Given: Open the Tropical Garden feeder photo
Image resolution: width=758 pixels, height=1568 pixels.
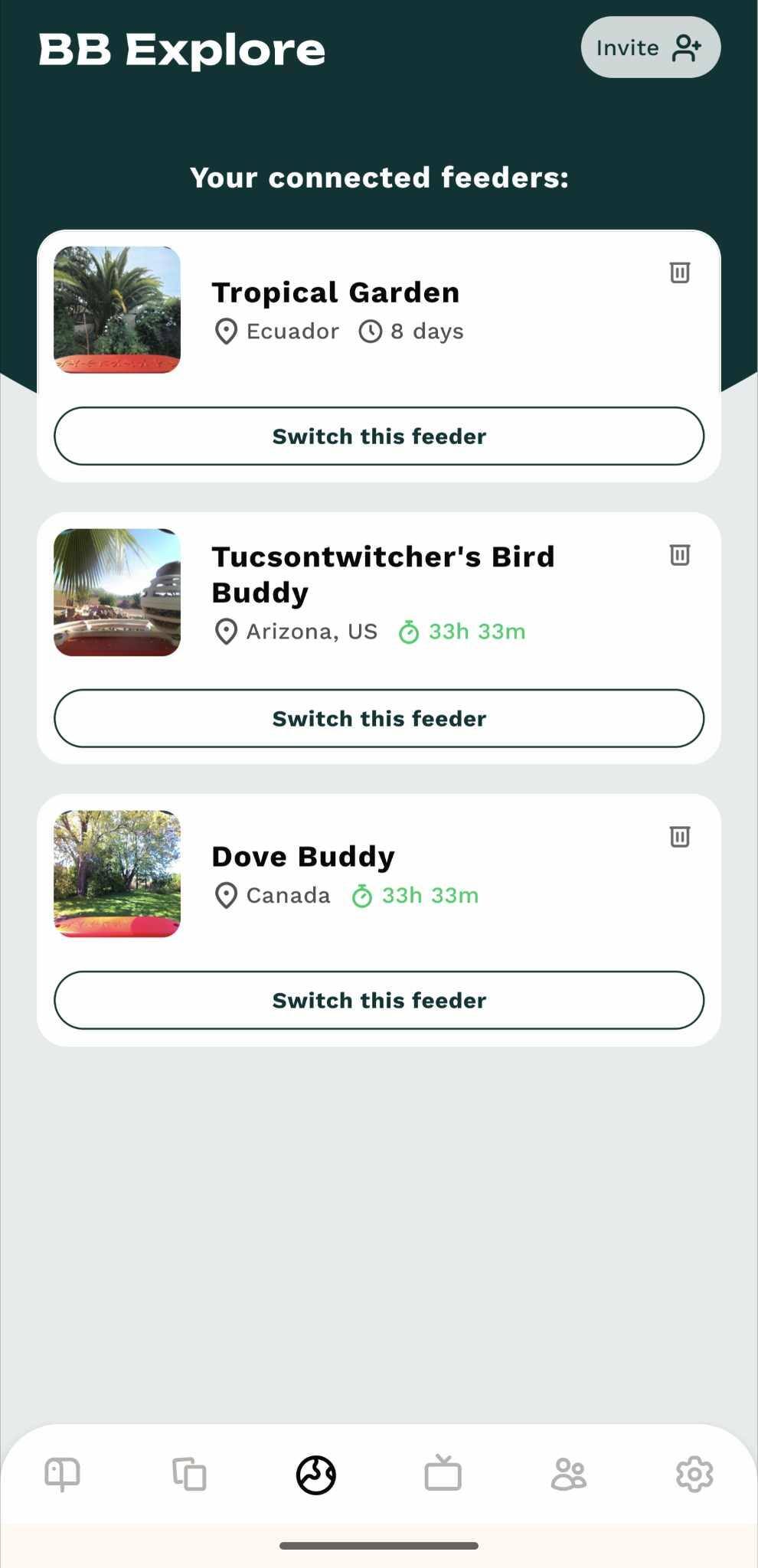Looking at the screenshot, I should (x=117, y=310).
